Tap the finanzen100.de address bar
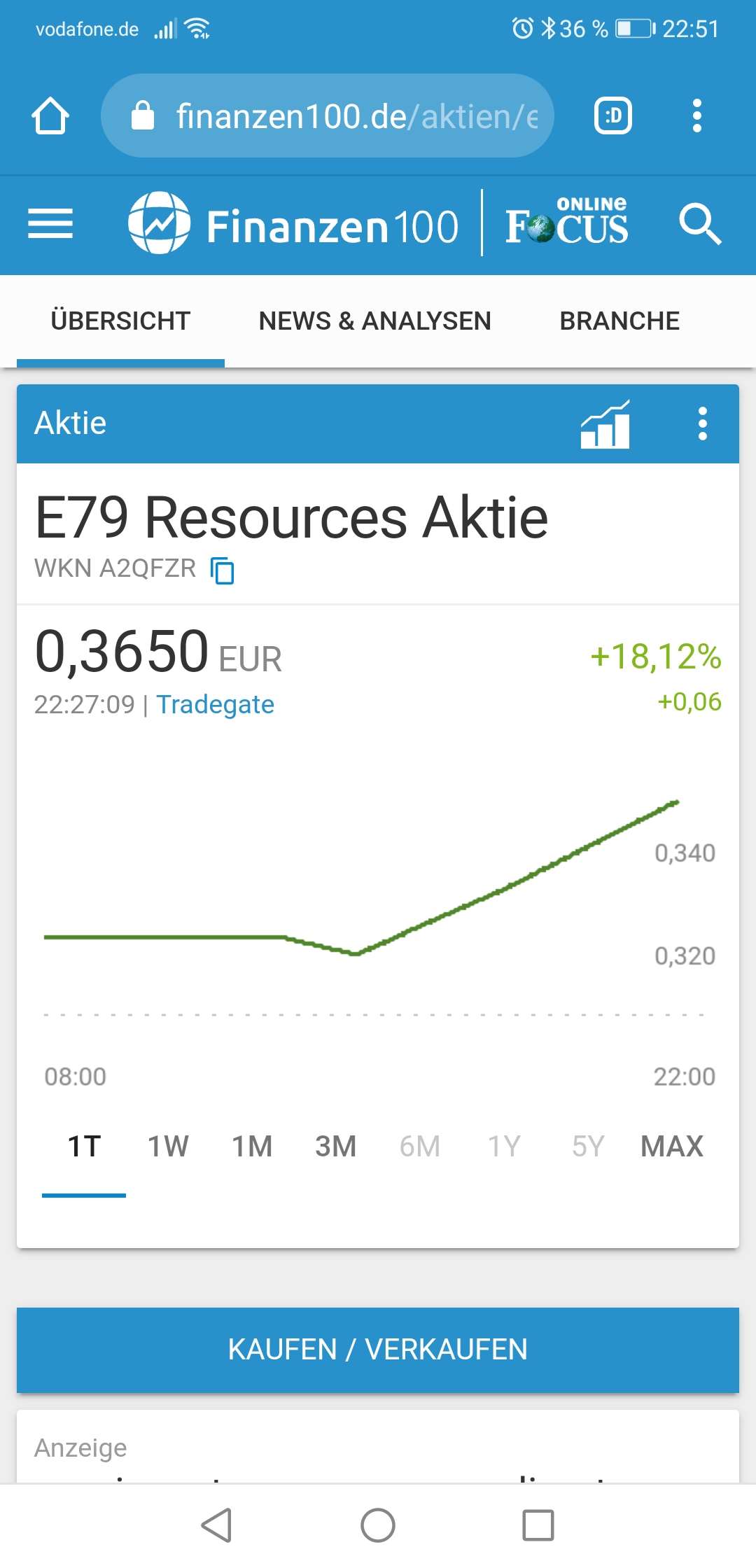The height and width of the screenshot is (1568, 756). pos(328,115)
